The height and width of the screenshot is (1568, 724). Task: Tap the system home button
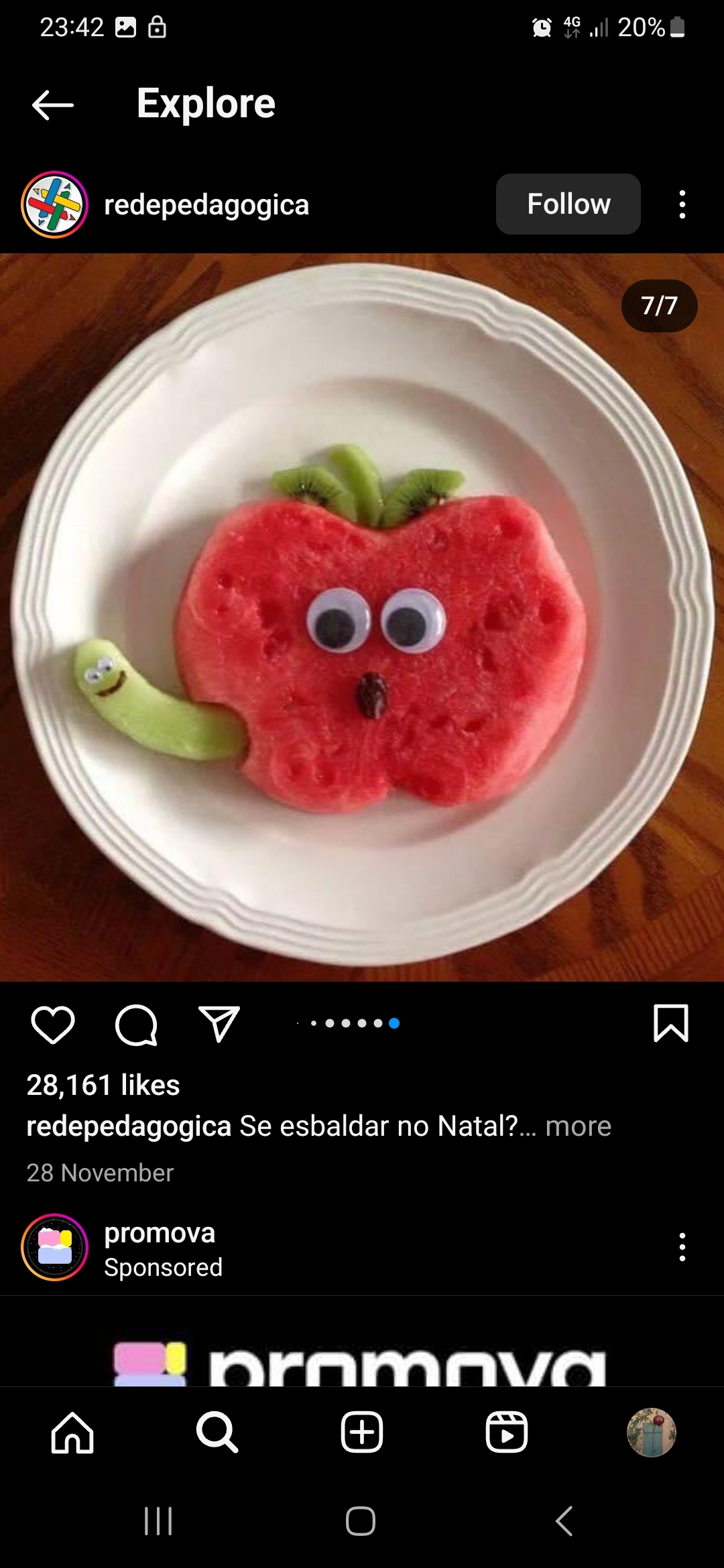(361, 1521)
